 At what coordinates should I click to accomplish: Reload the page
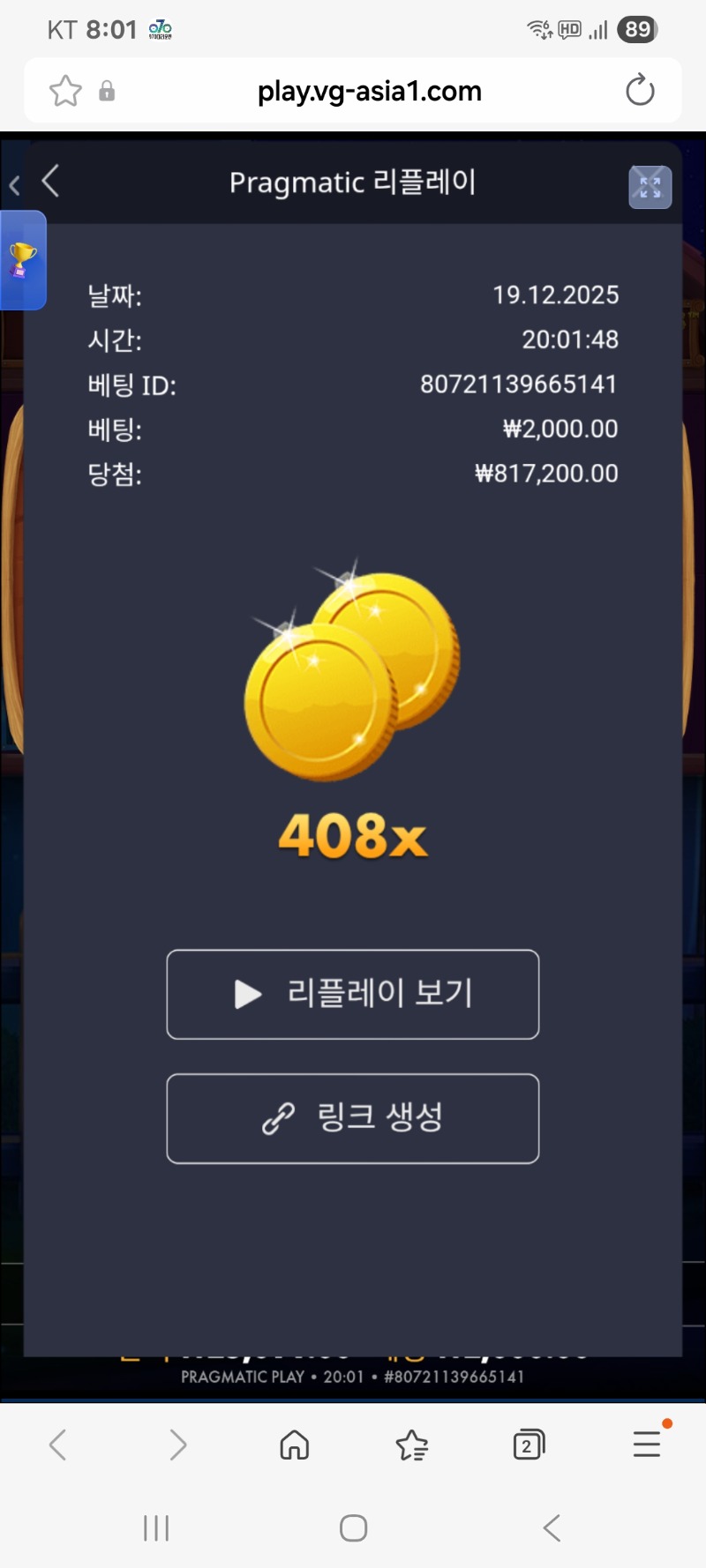[x=639, y=91]
